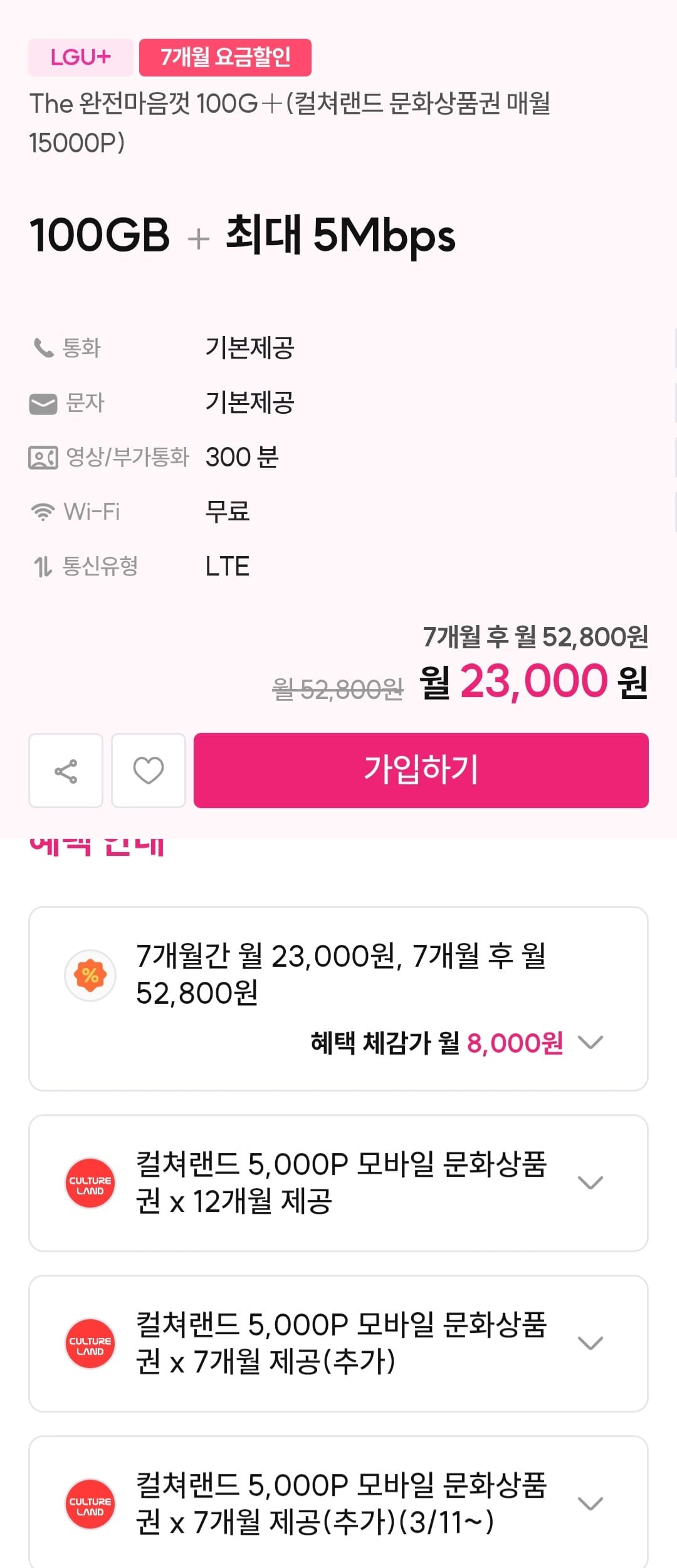The height and width of the screenshot is (1568, 677).
Task: Click the first Culture Land logo icon
Action: pyautogui.click(x=90, y=1182)
